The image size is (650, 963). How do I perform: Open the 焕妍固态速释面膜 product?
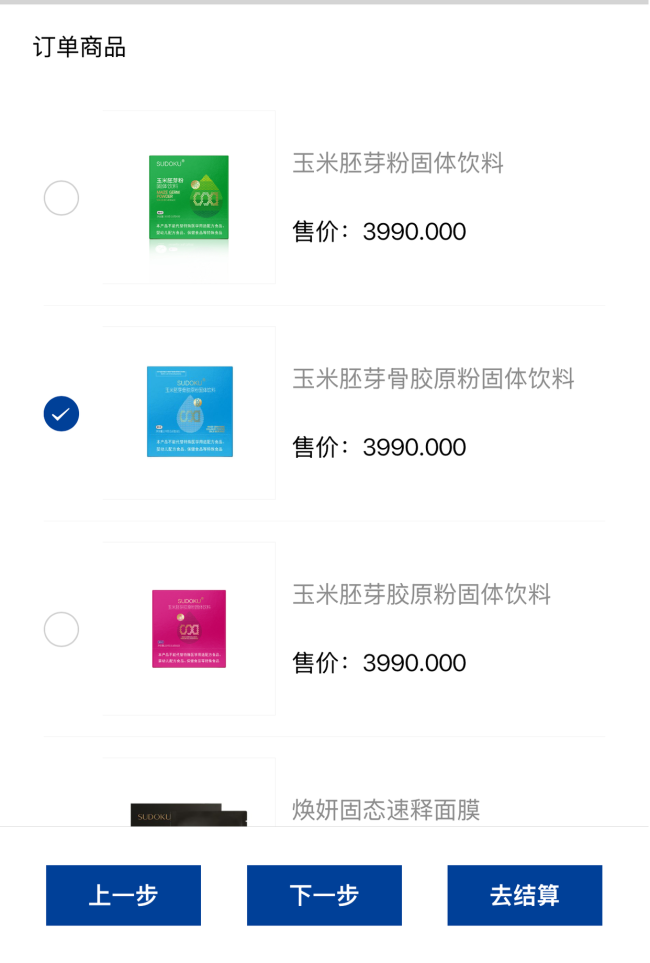pyautogui.click(x=386, y=809)
